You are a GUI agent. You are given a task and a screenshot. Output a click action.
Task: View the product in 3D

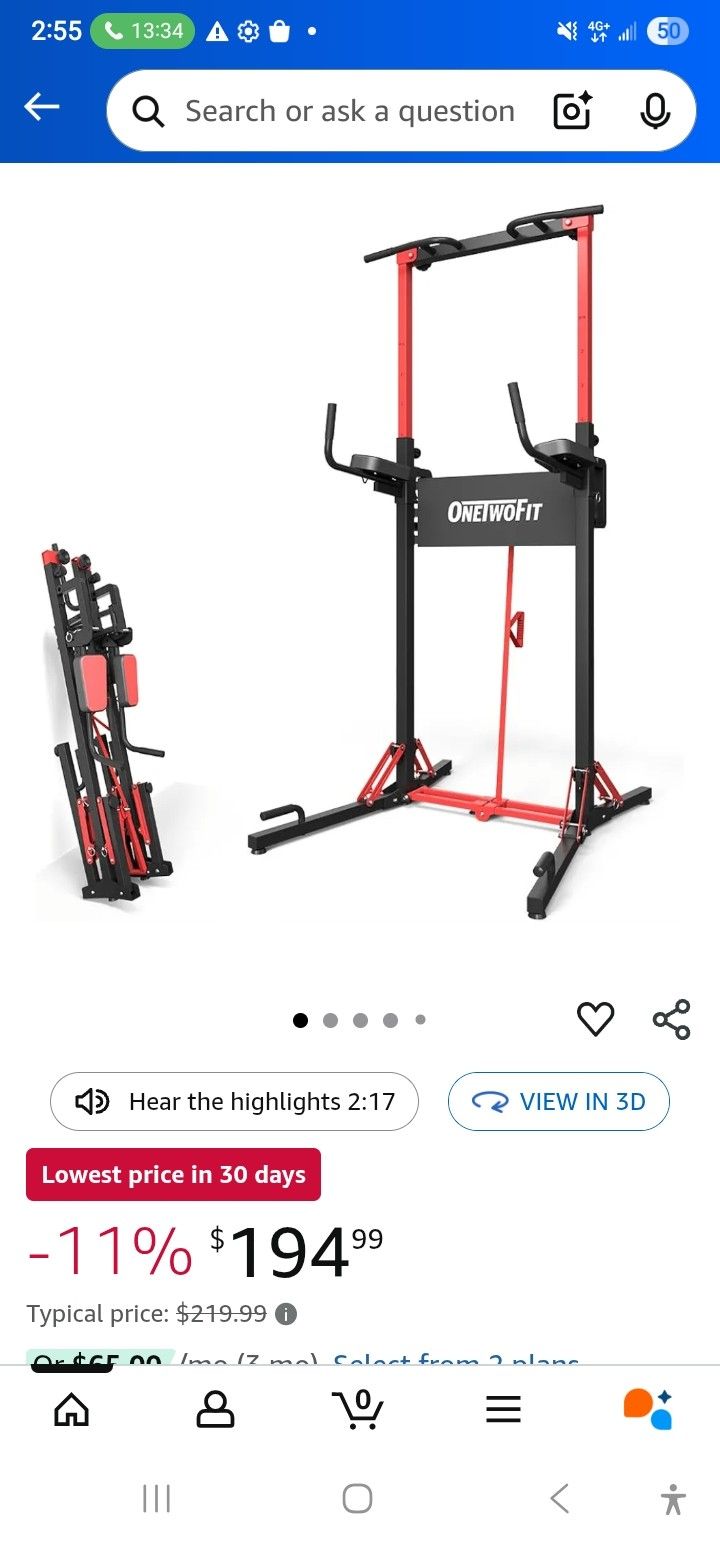coord(558,1101)
